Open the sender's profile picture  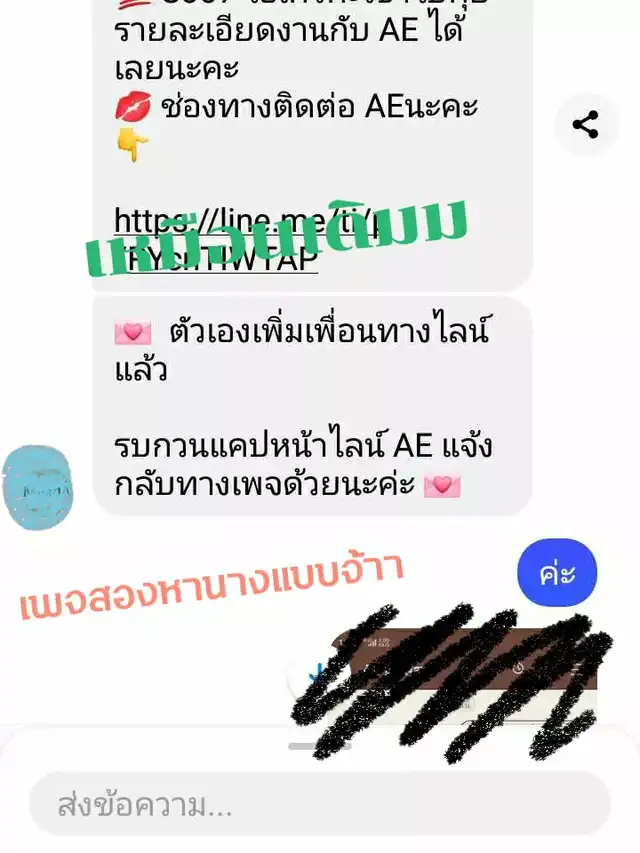39,486
